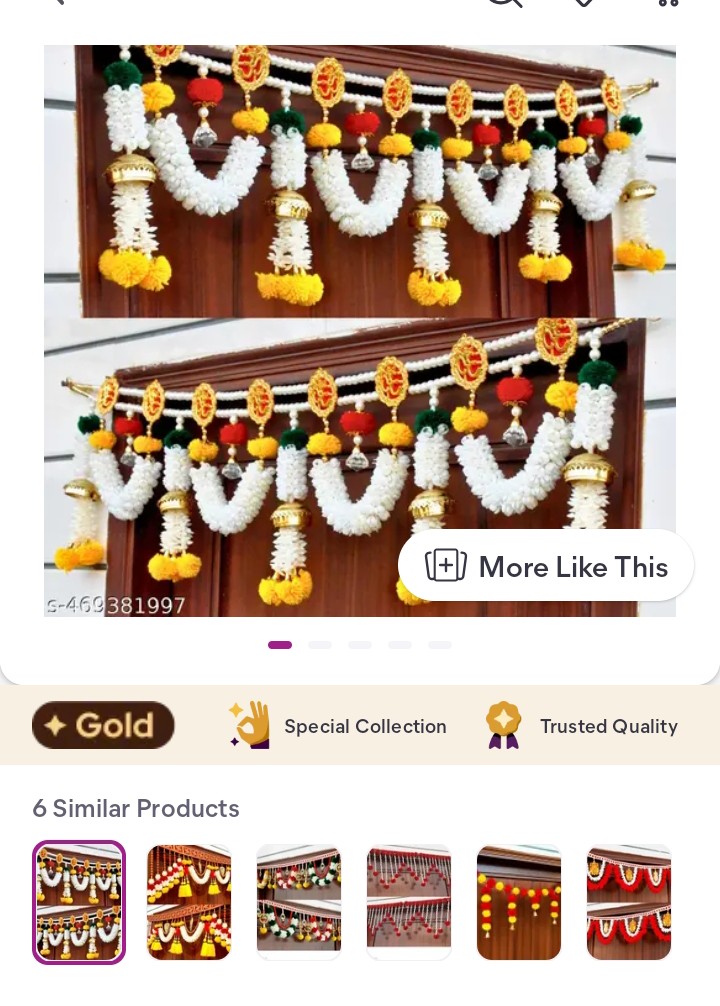
Task: Open the main product photo of white garland hangings
Action: coord(300,300)
